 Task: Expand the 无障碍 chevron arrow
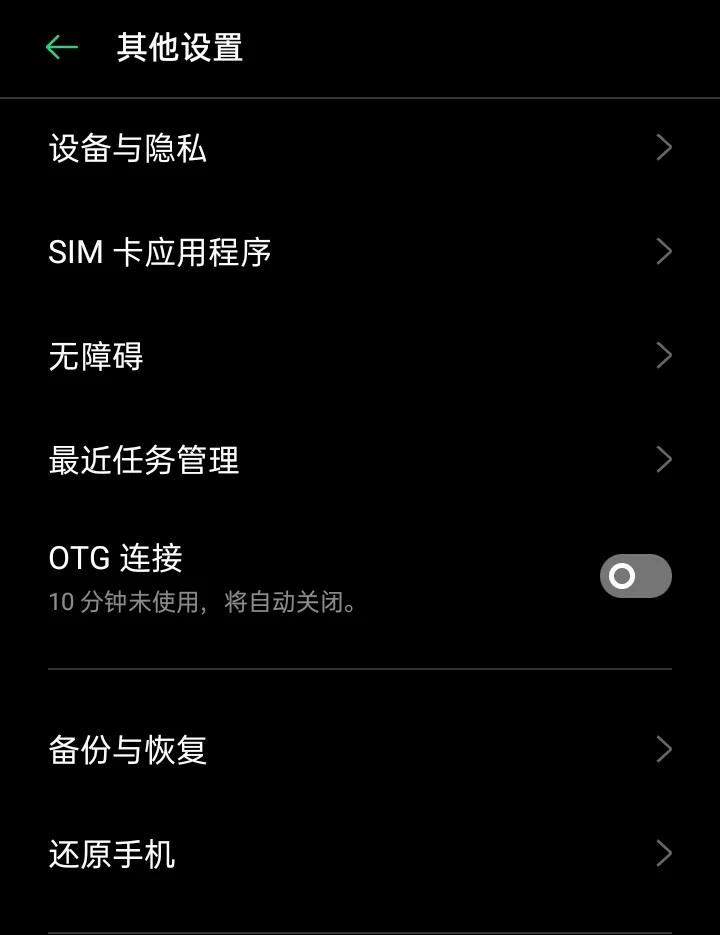pos(663,355)
